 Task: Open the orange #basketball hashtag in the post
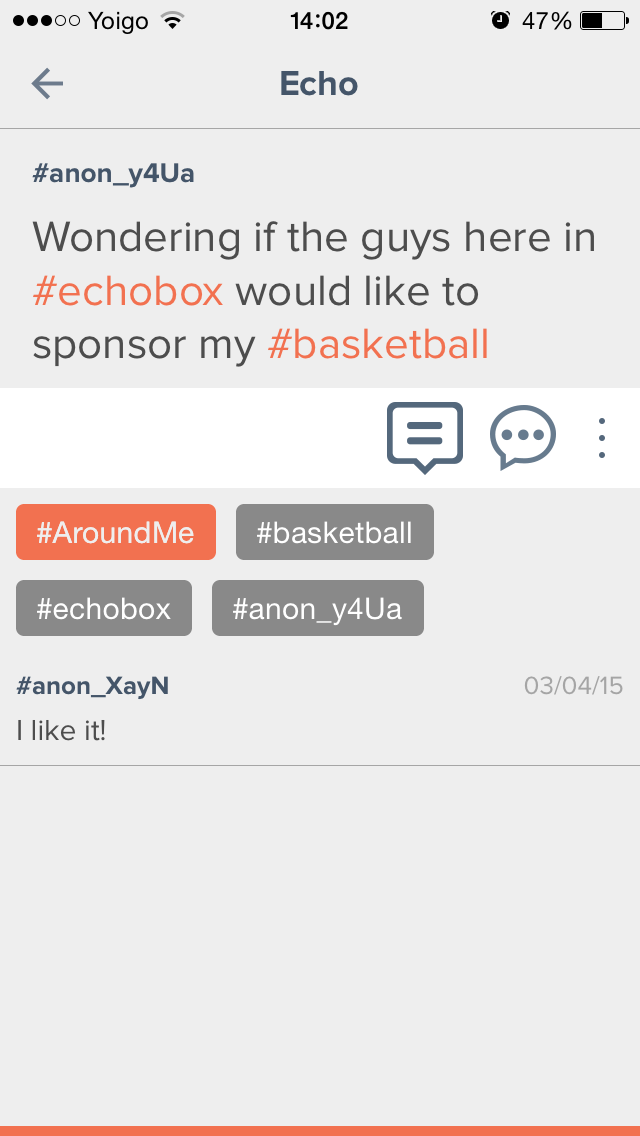click(378, 346)
